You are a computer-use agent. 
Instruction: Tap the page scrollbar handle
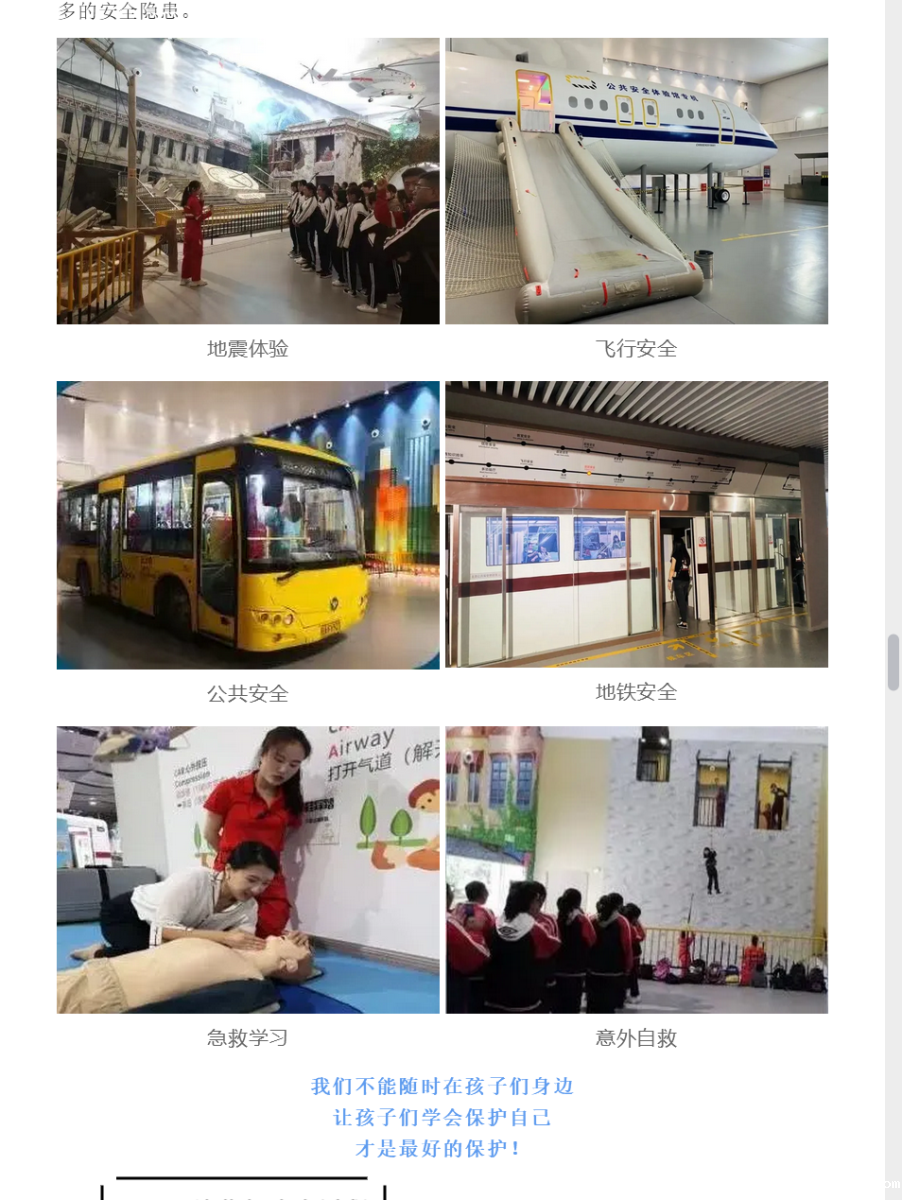[x=893, y=662]
